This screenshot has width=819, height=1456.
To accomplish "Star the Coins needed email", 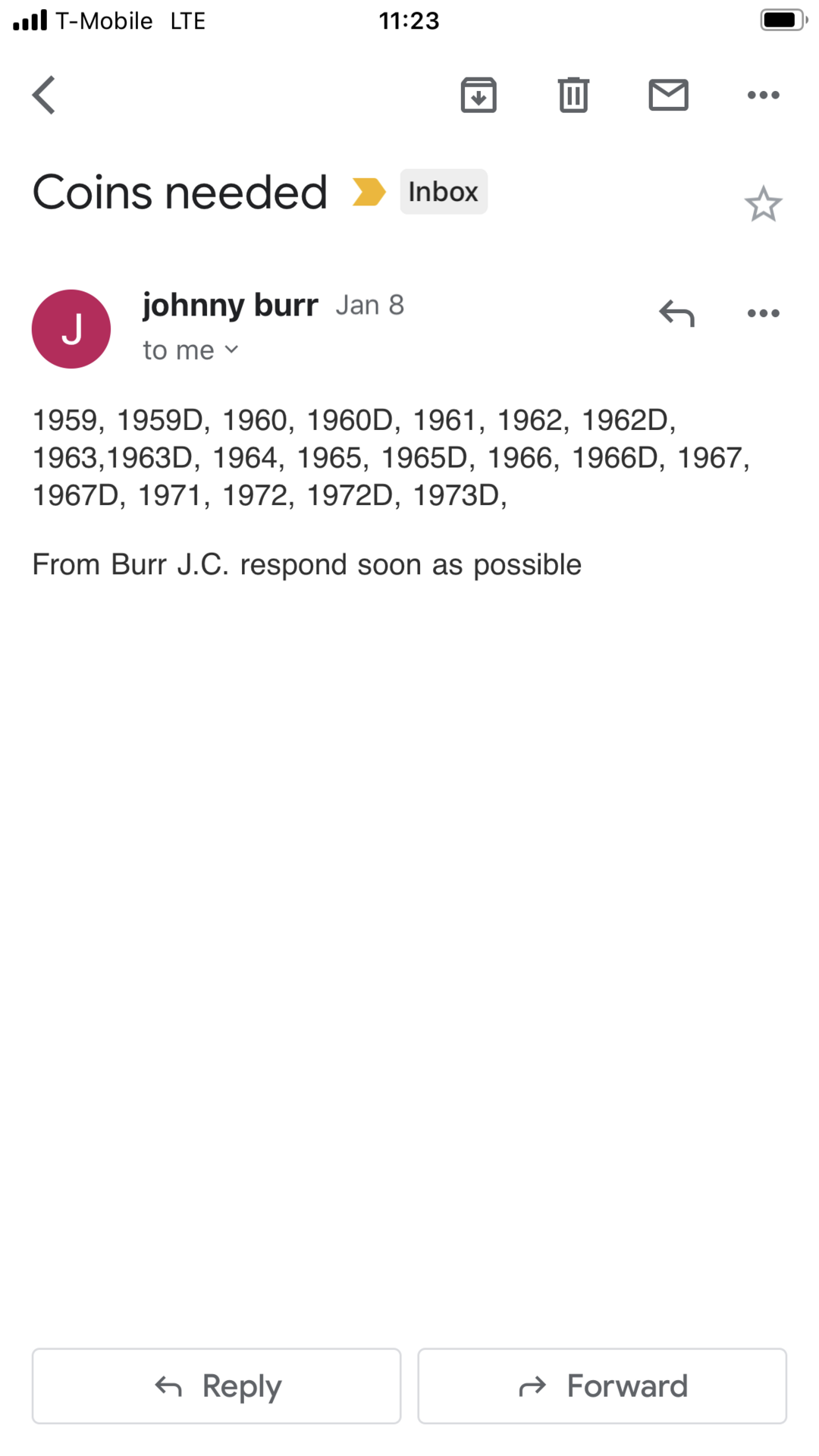I will click(763, 204).
